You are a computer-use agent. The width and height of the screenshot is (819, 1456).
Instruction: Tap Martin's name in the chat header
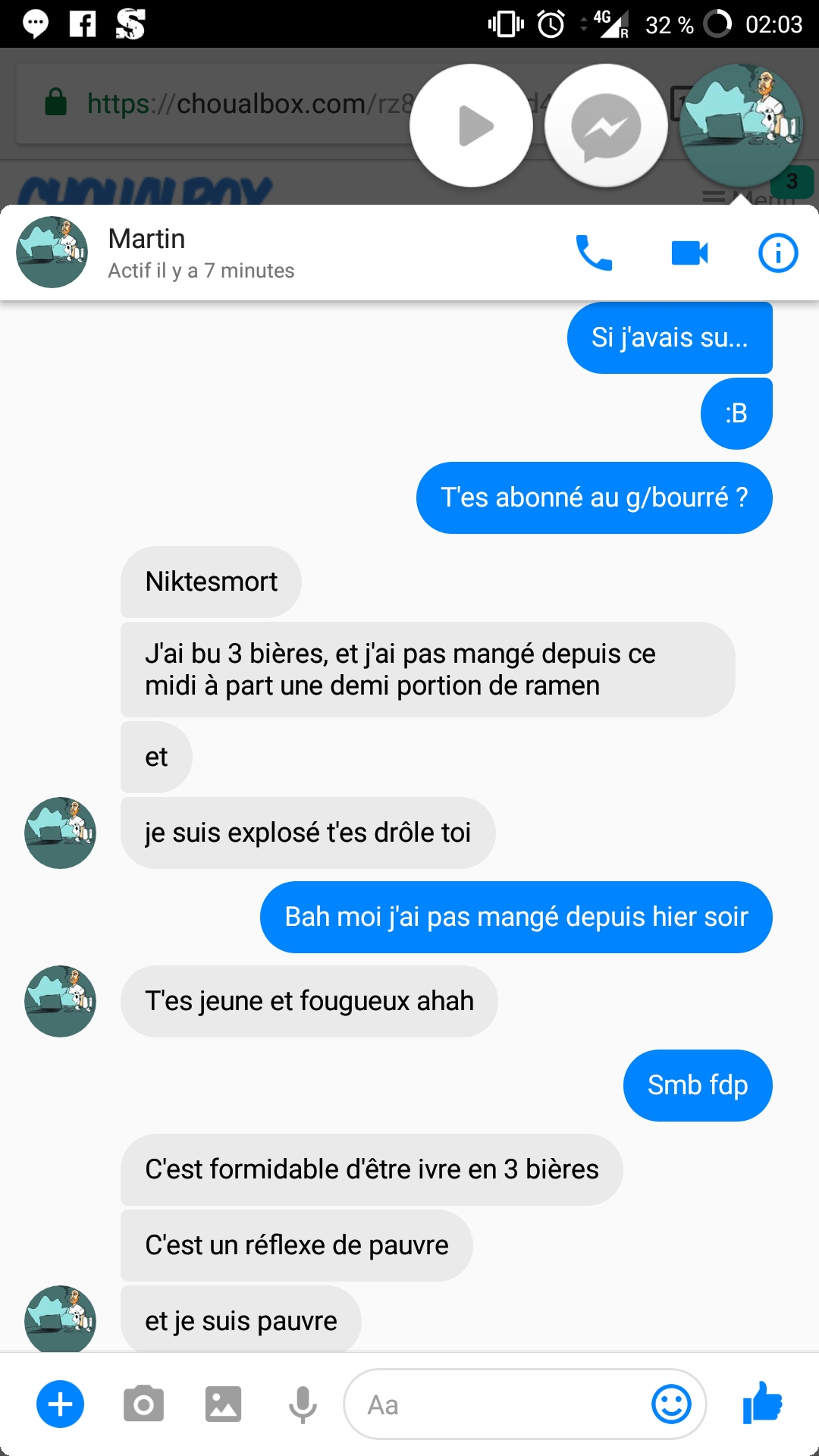click(147, 239)
